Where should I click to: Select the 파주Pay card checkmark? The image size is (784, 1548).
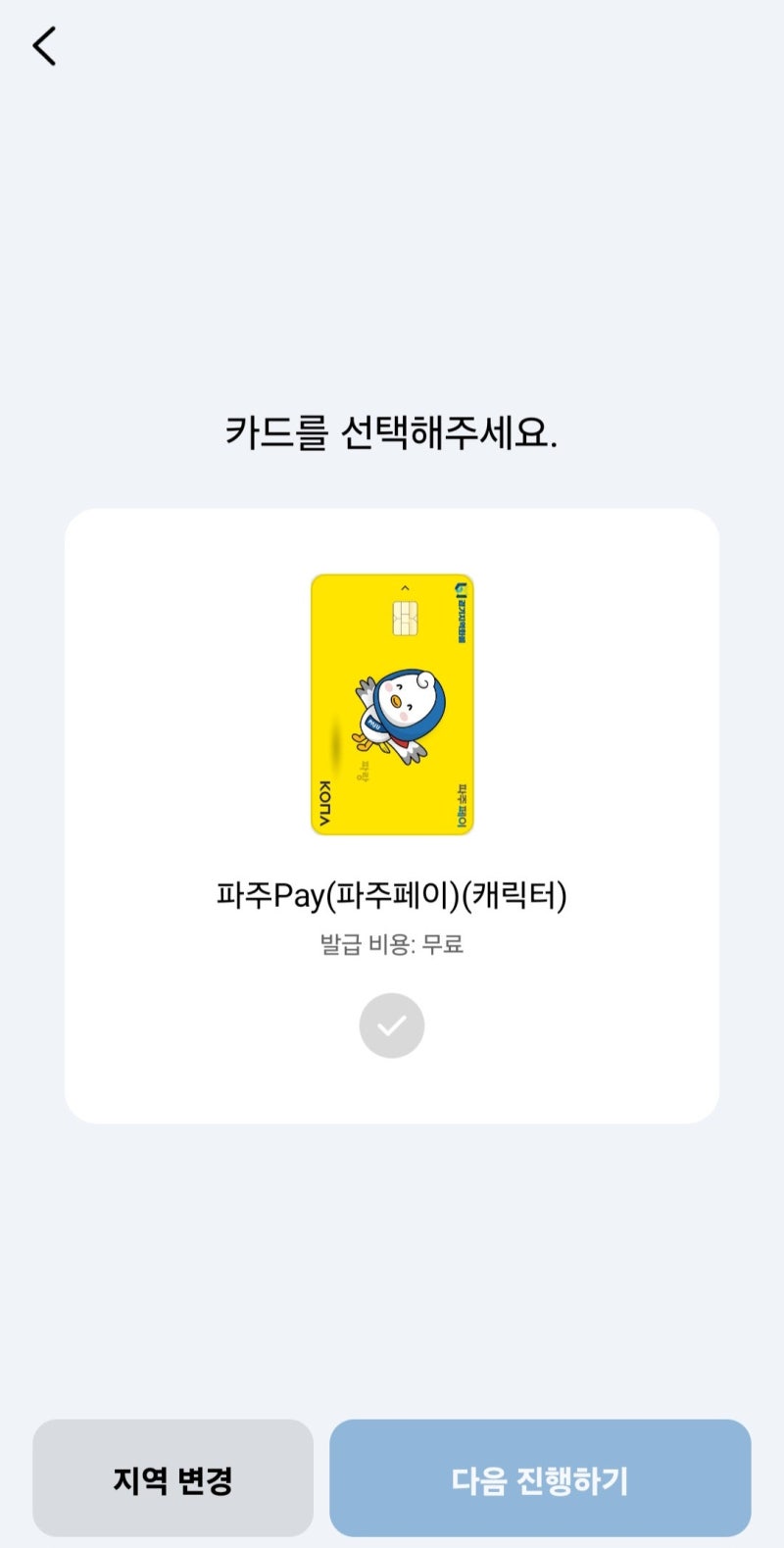tap(392, 1025)
